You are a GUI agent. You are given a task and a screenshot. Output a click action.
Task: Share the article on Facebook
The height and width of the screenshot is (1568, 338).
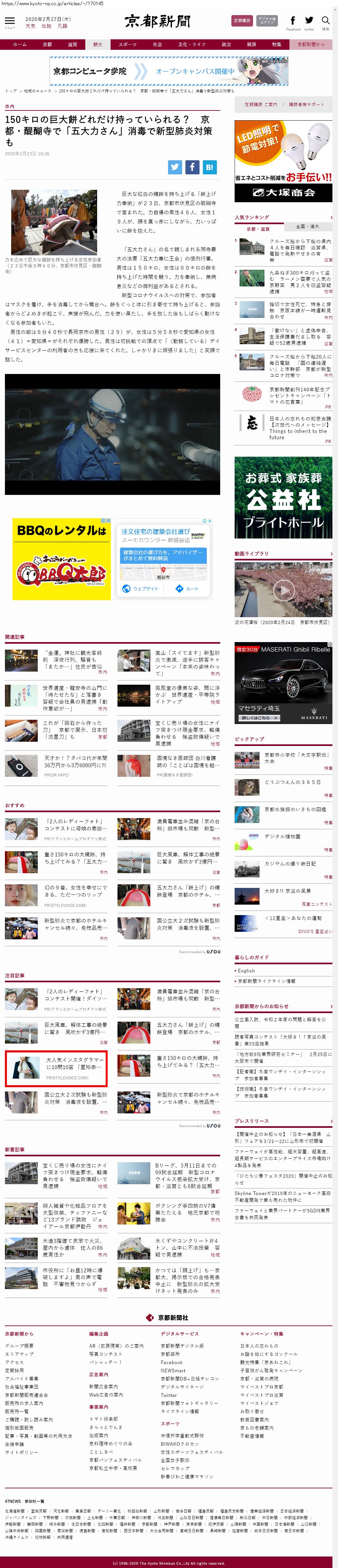[192, 167]
